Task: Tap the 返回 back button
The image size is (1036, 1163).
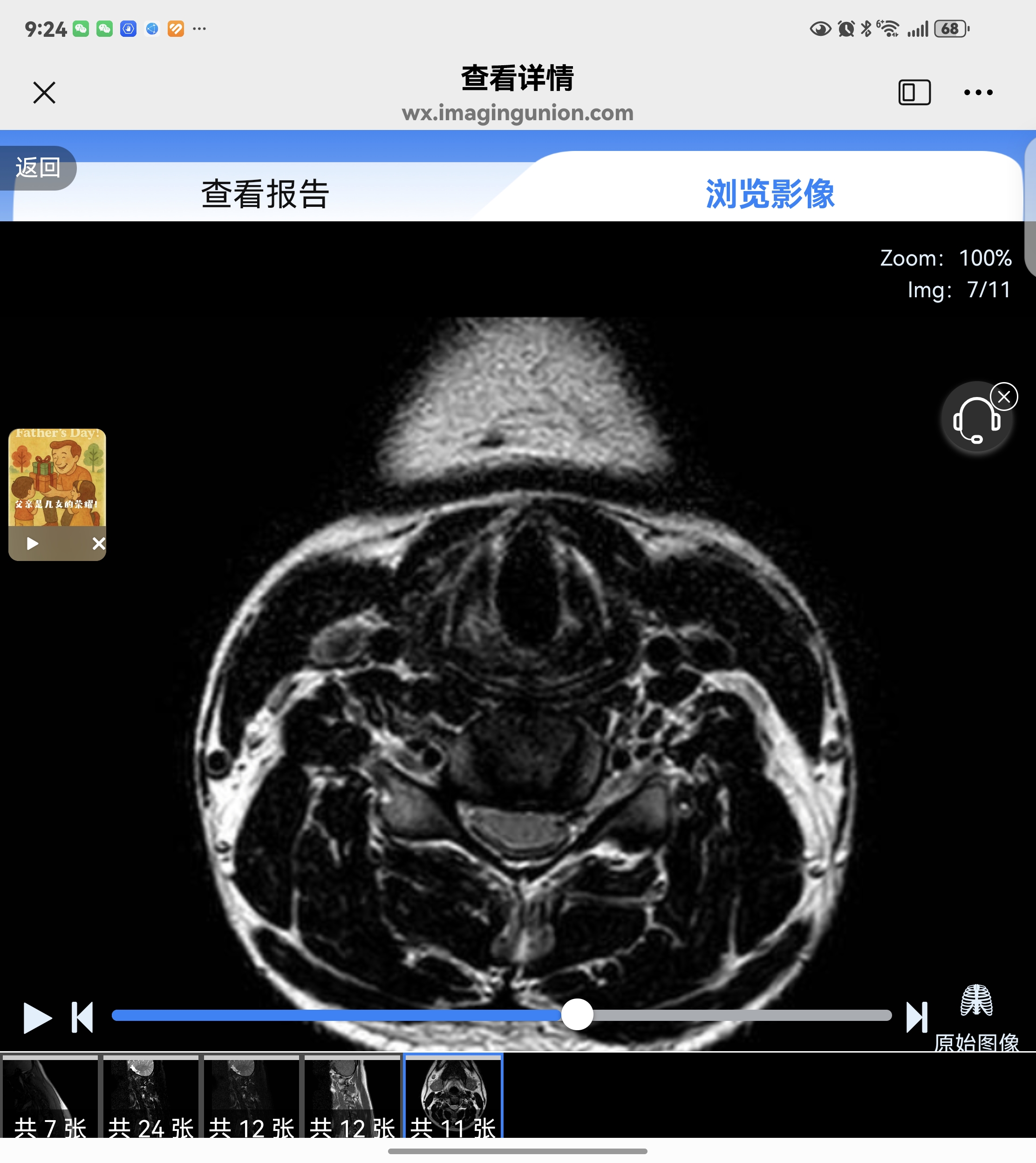Action: point(38,168)
